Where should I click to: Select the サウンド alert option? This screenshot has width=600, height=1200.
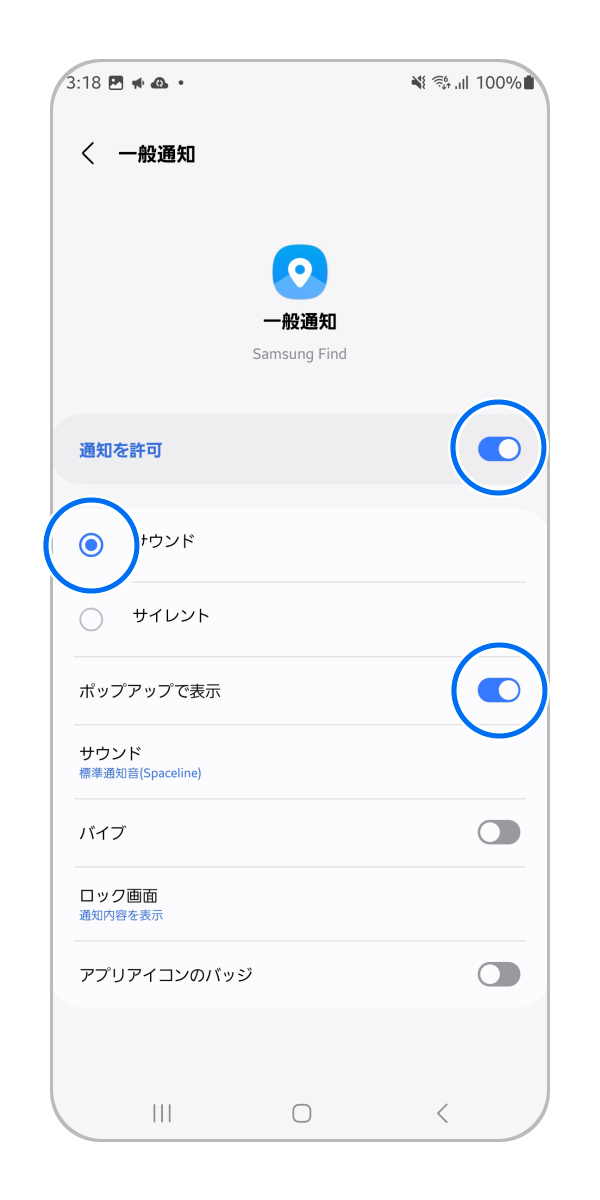(x=91, y=545)
